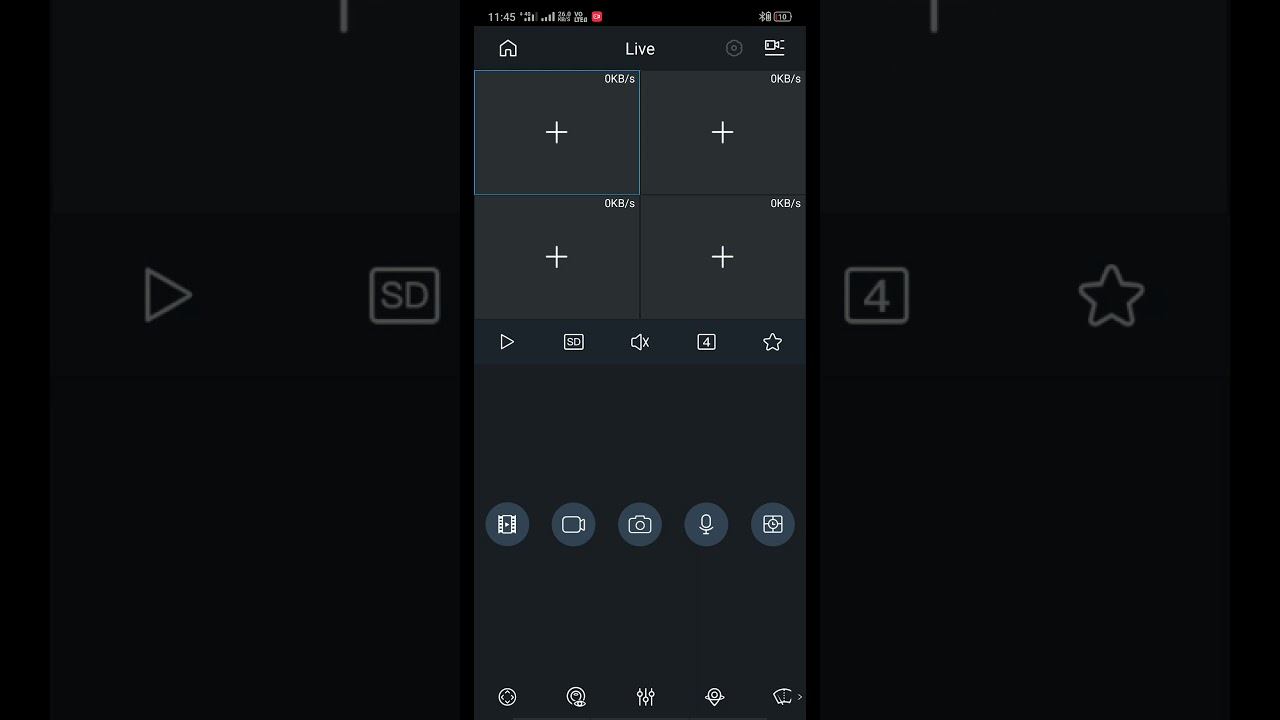This screenshot has height=720, width=1280.
Task: Toggle the muted speaker icon
Action: click(x=640, y=342)
